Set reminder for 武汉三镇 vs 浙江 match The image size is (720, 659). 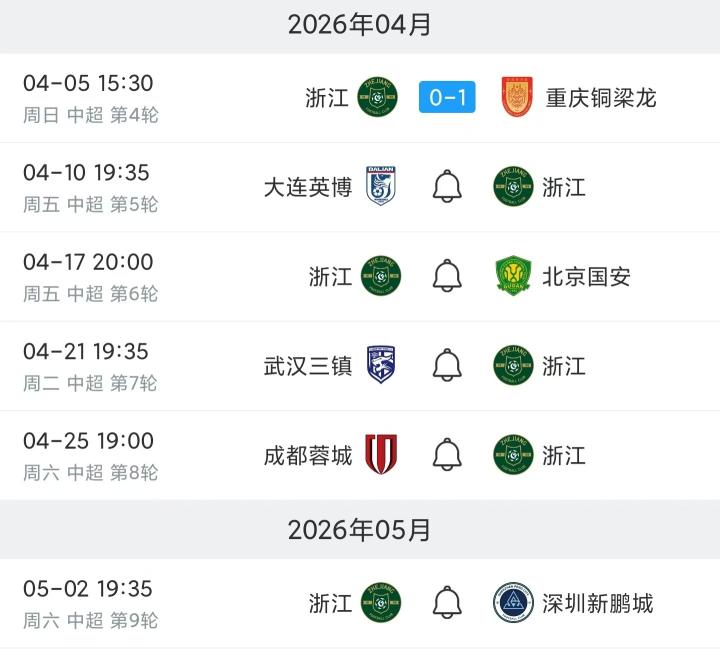[x=447, y=365]
